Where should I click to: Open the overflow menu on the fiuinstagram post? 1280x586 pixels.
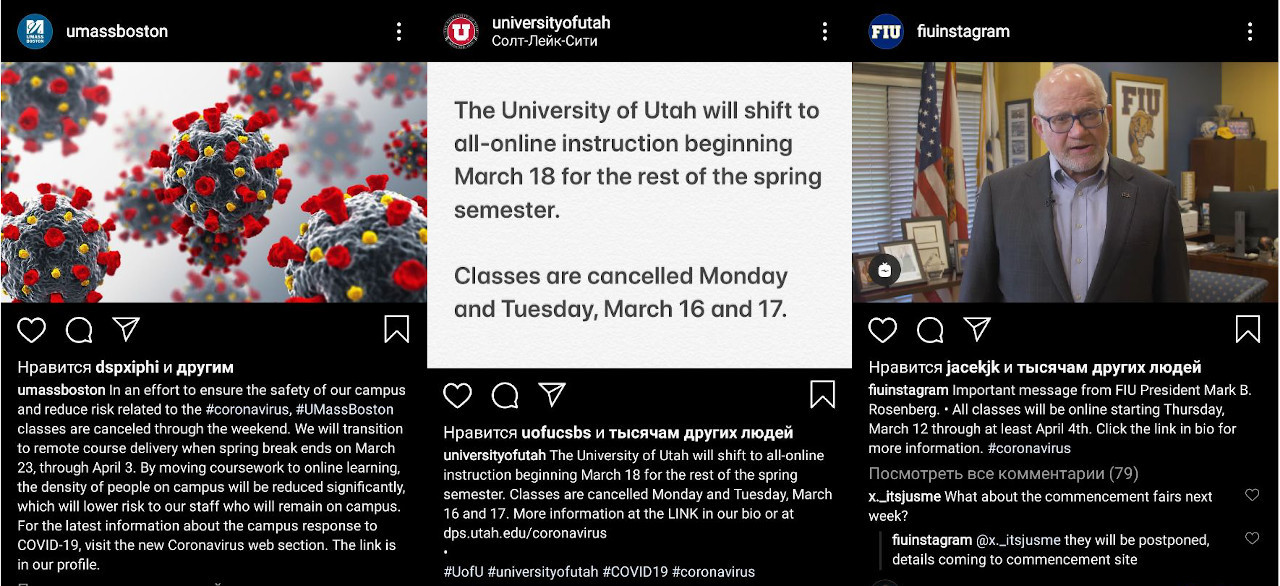coord(1249,31)
